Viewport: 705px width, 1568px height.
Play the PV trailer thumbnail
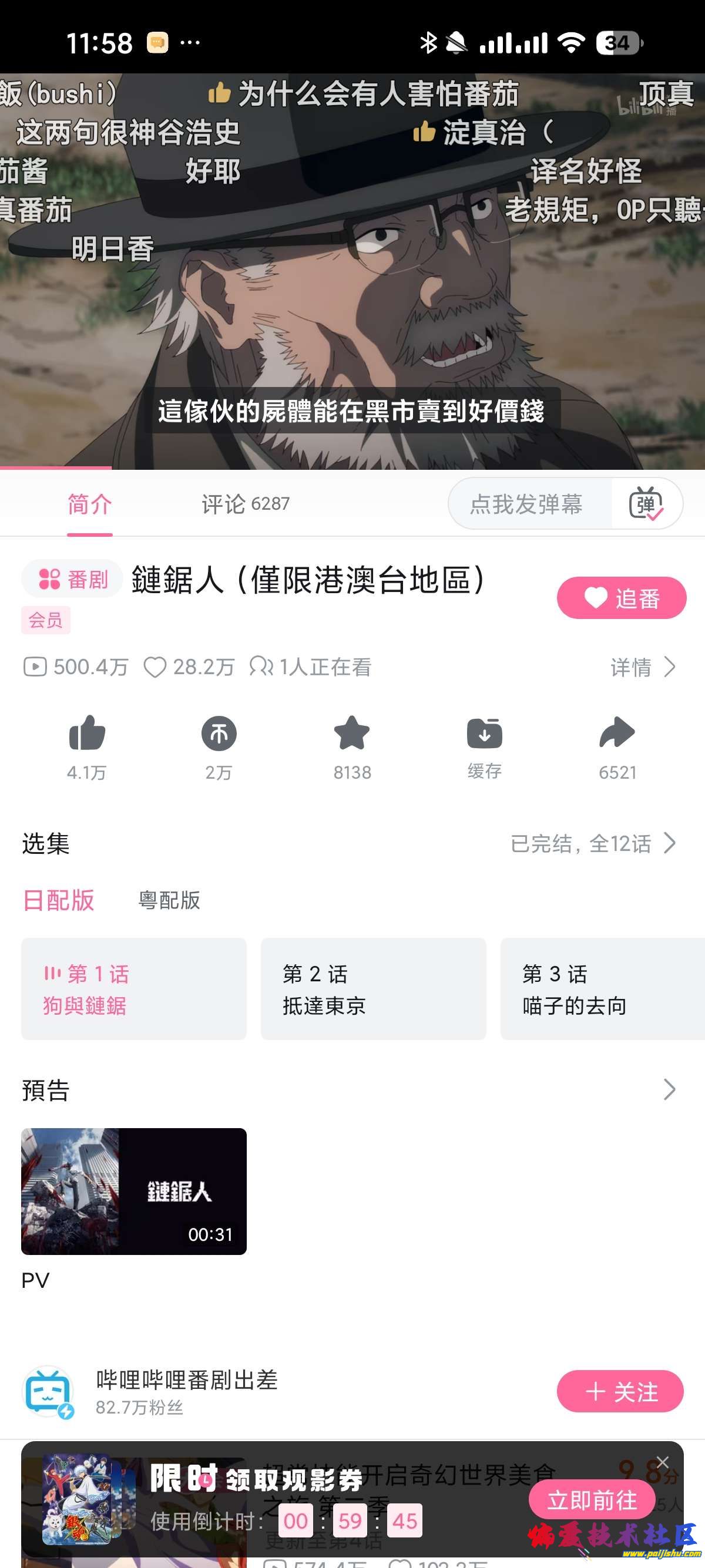pyautogui.click(x=134, y=1190)
